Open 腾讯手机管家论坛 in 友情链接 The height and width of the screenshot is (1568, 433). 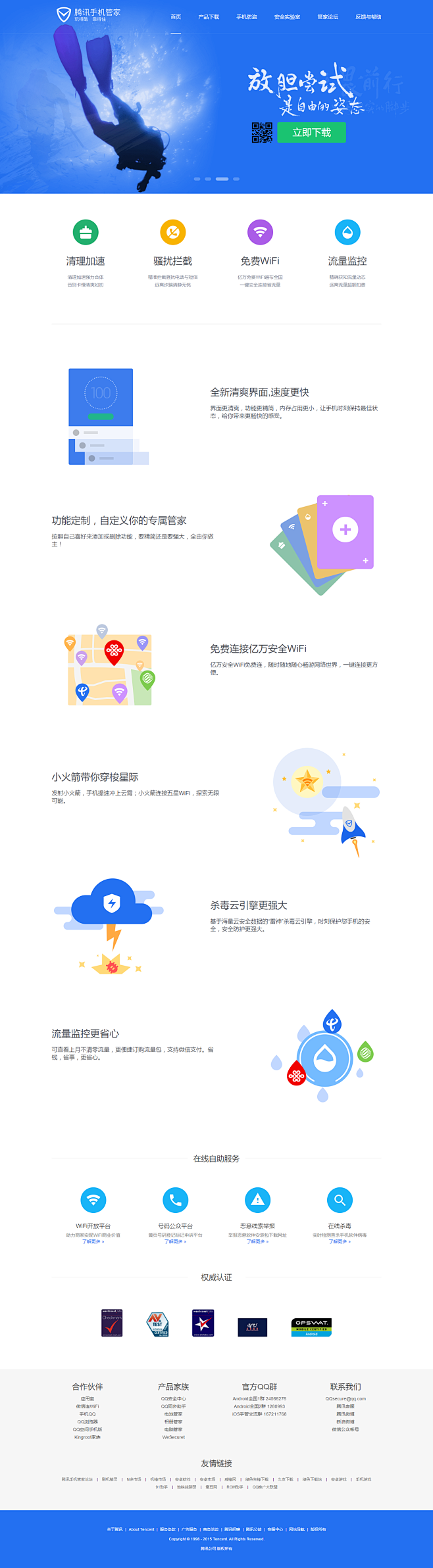pyautogui.click(x=77, y=1479)
